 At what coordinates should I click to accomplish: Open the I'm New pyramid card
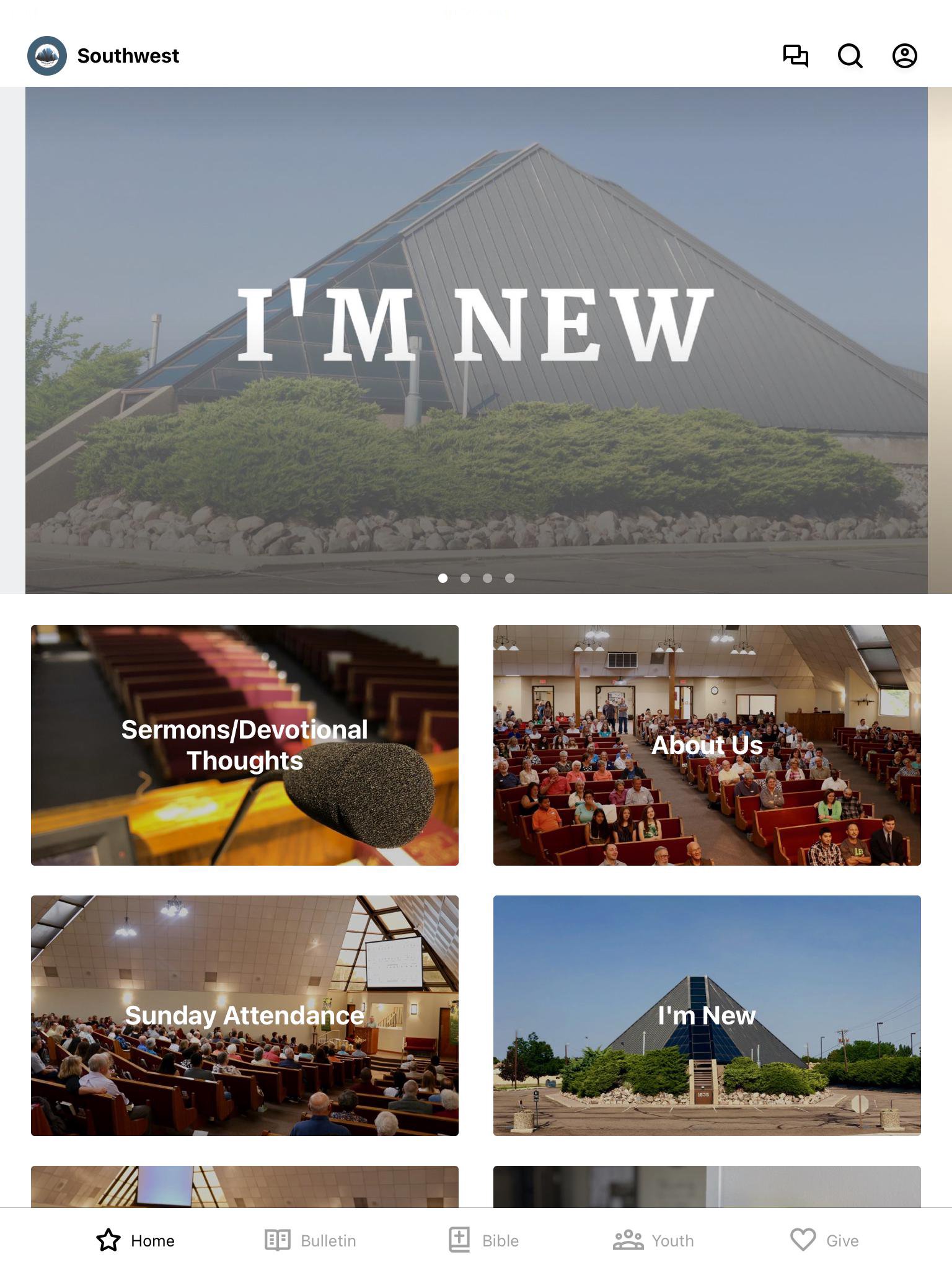coord(707,1015)
